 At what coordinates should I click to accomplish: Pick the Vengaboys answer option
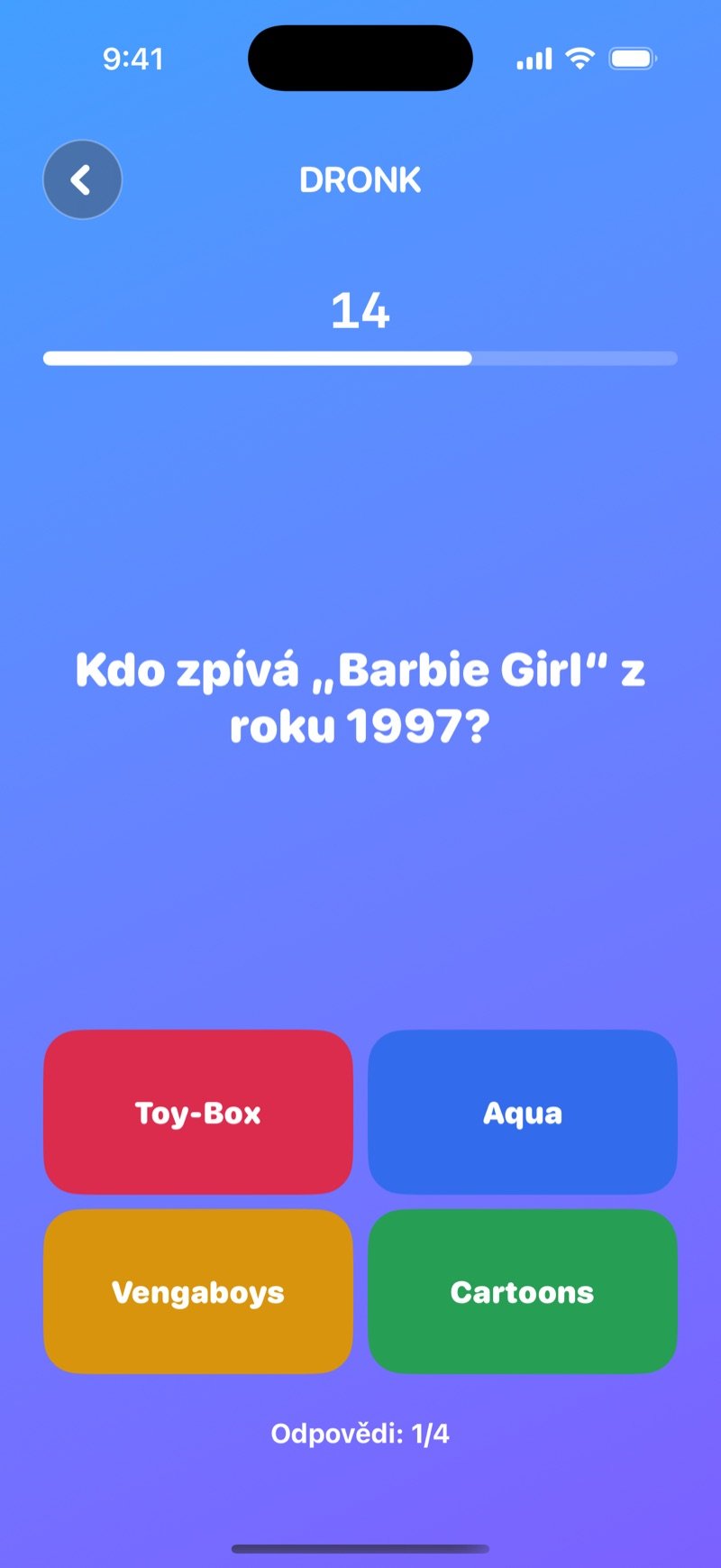pos(198,1291)
